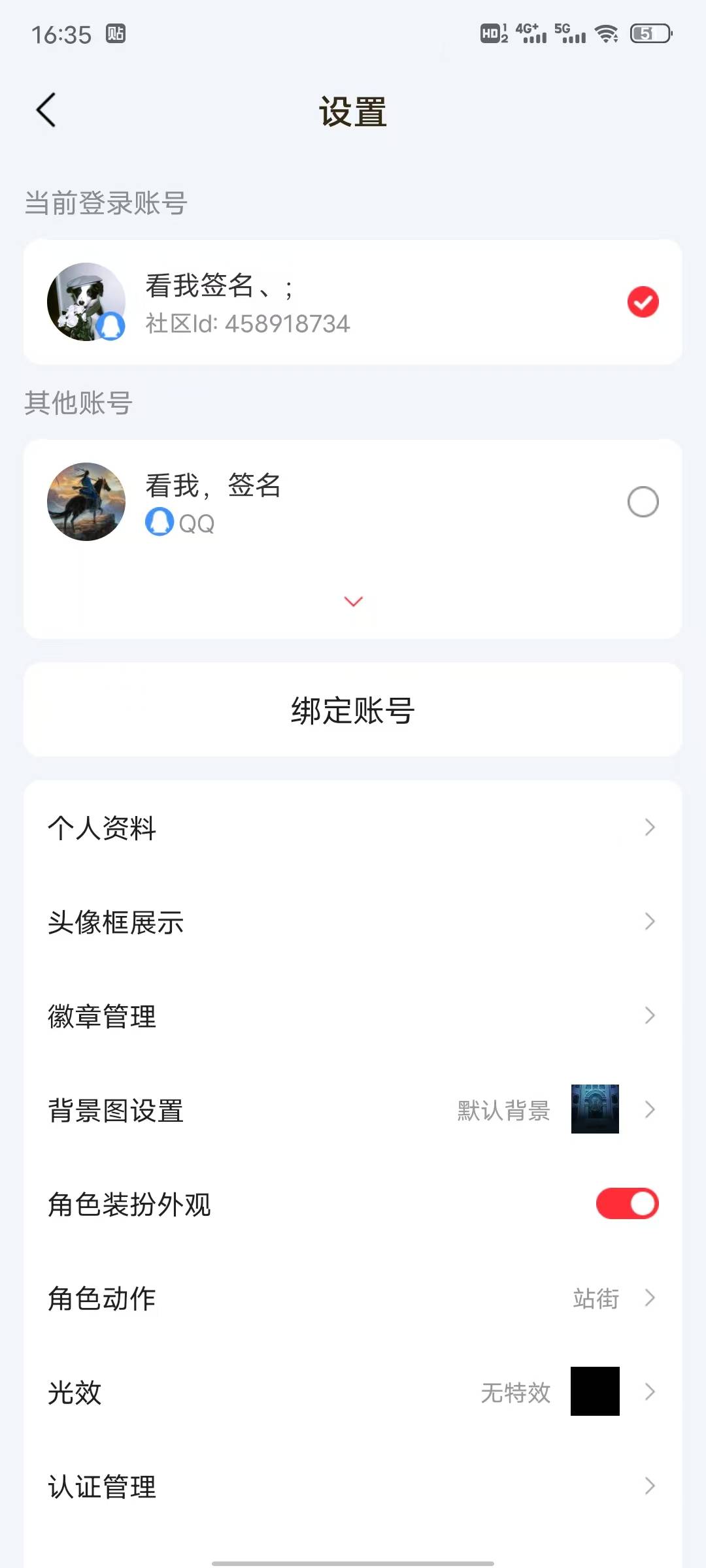Open 光效 option showing 无特效
The width and height of the screenshot is (706, 1568).
[x=353, y=1394]
